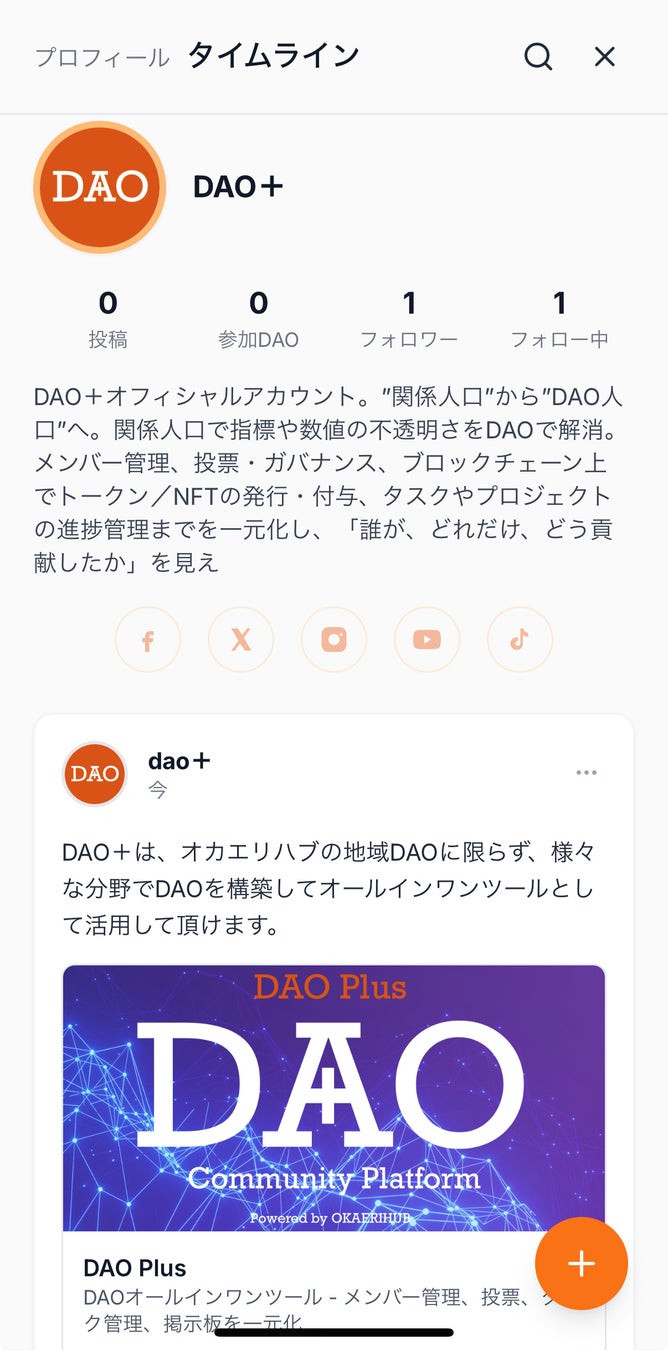The width and height of the screenshot is (668, 1350).
Task: View the フォロー中 list
Action: [x=559, y=319]
